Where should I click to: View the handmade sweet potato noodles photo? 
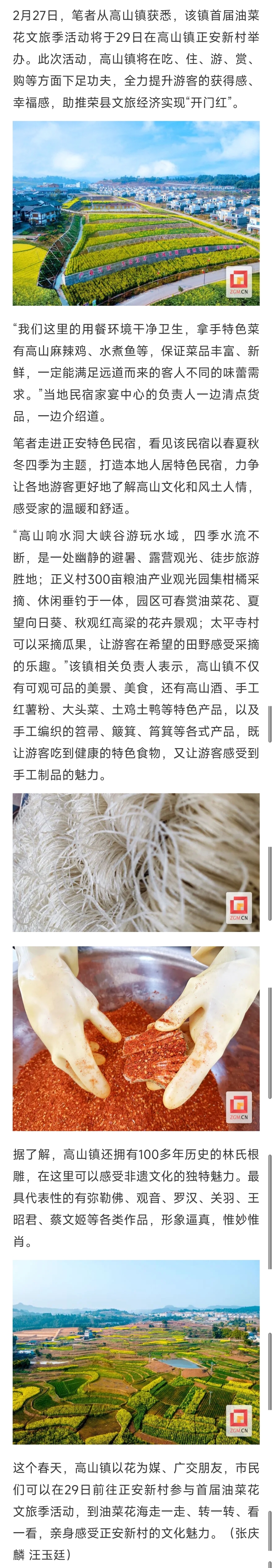pos(136,862)
